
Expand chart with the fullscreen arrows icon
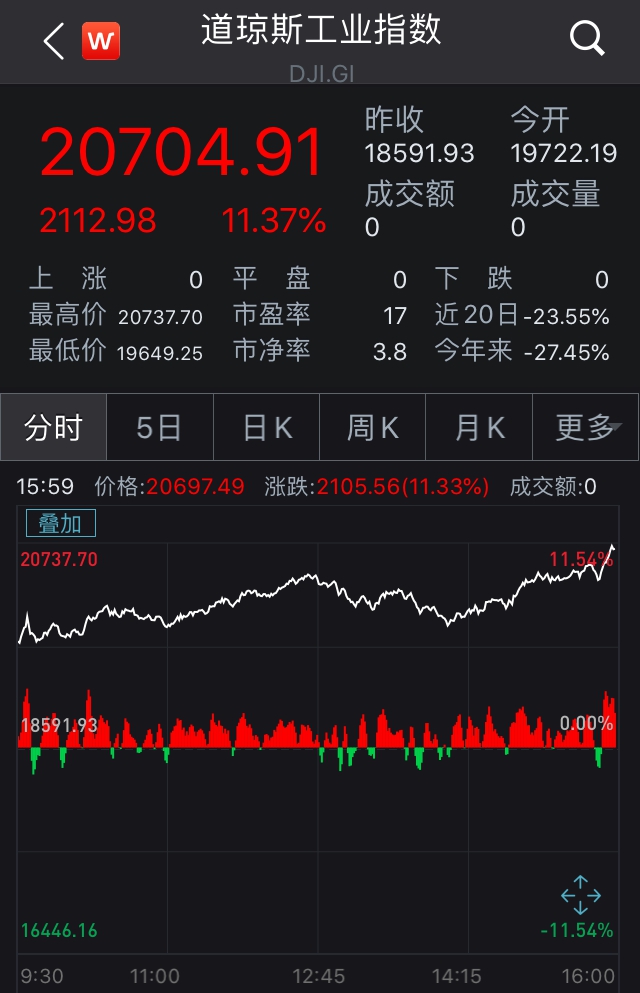(581, 894)
